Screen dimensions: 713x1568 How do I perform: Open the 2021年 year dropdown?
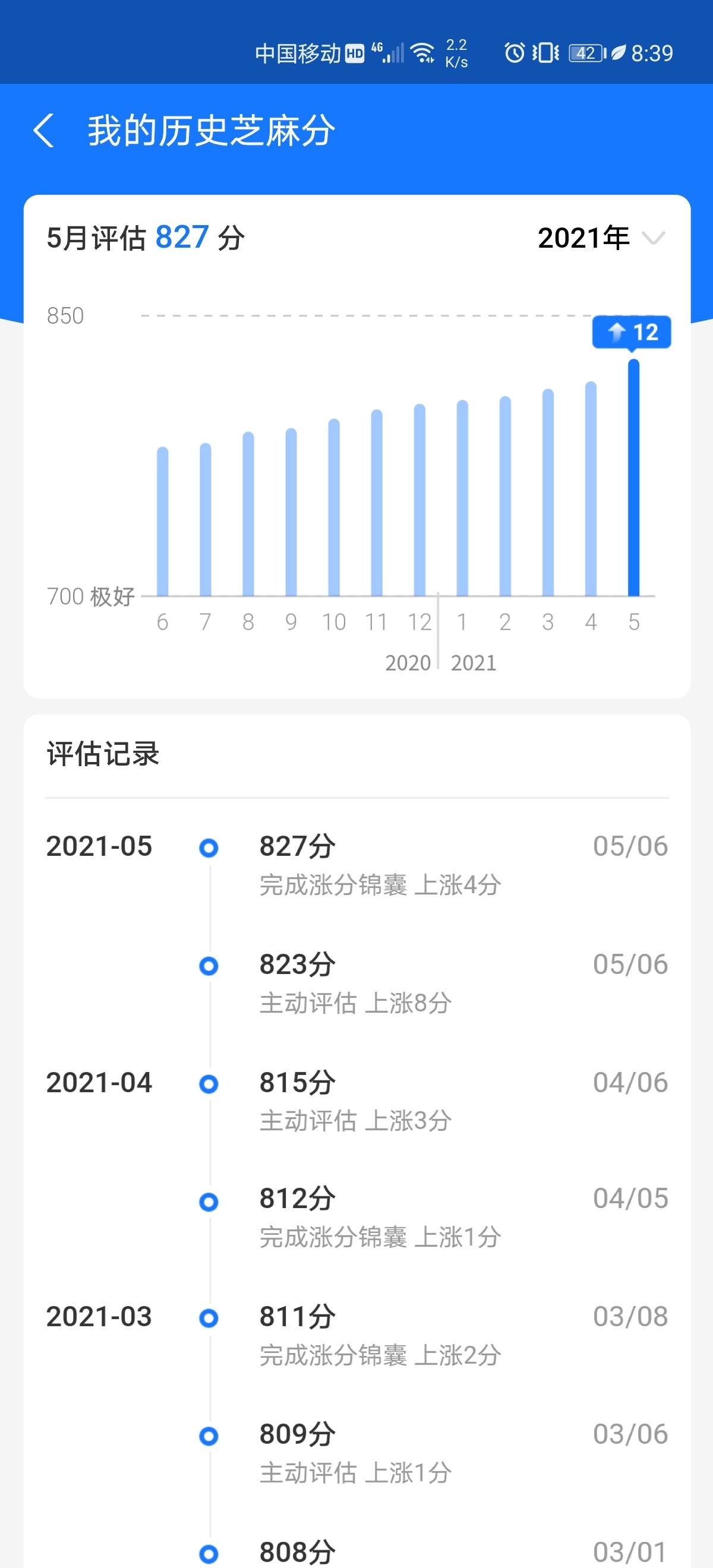pos(600,238)
